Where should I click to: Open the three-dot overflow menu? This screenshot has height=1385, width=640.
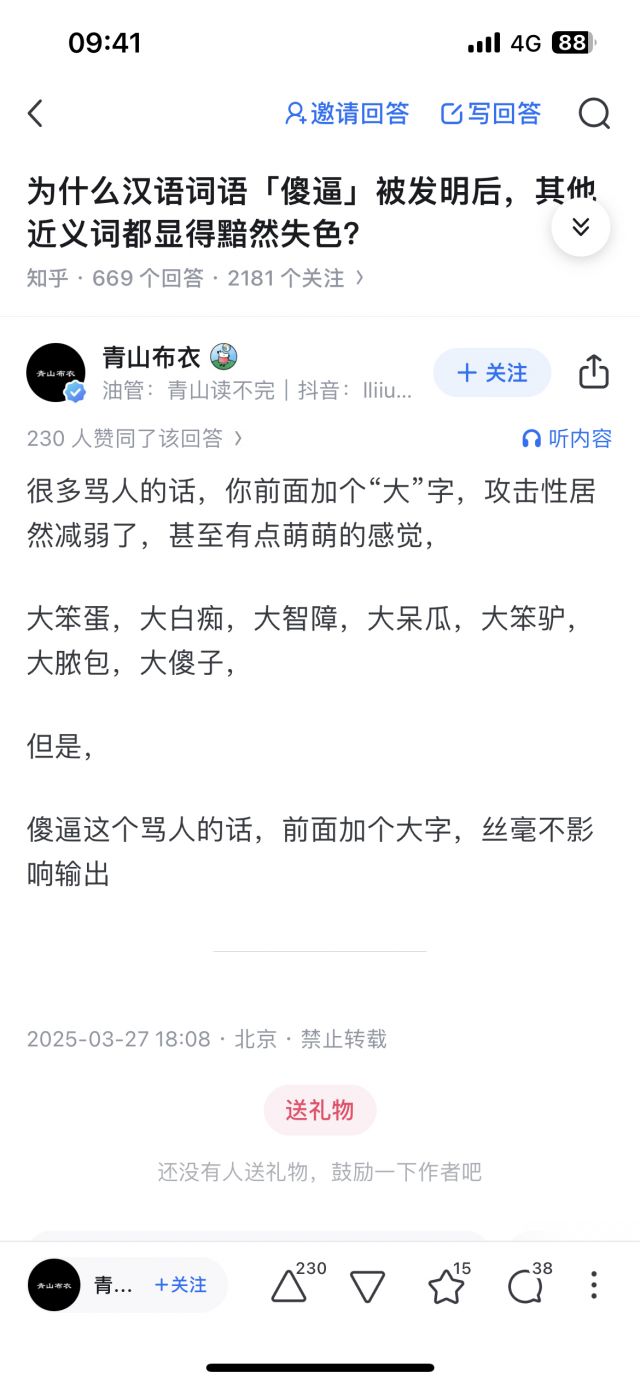pyautogui.click(x=594, y=1285)
